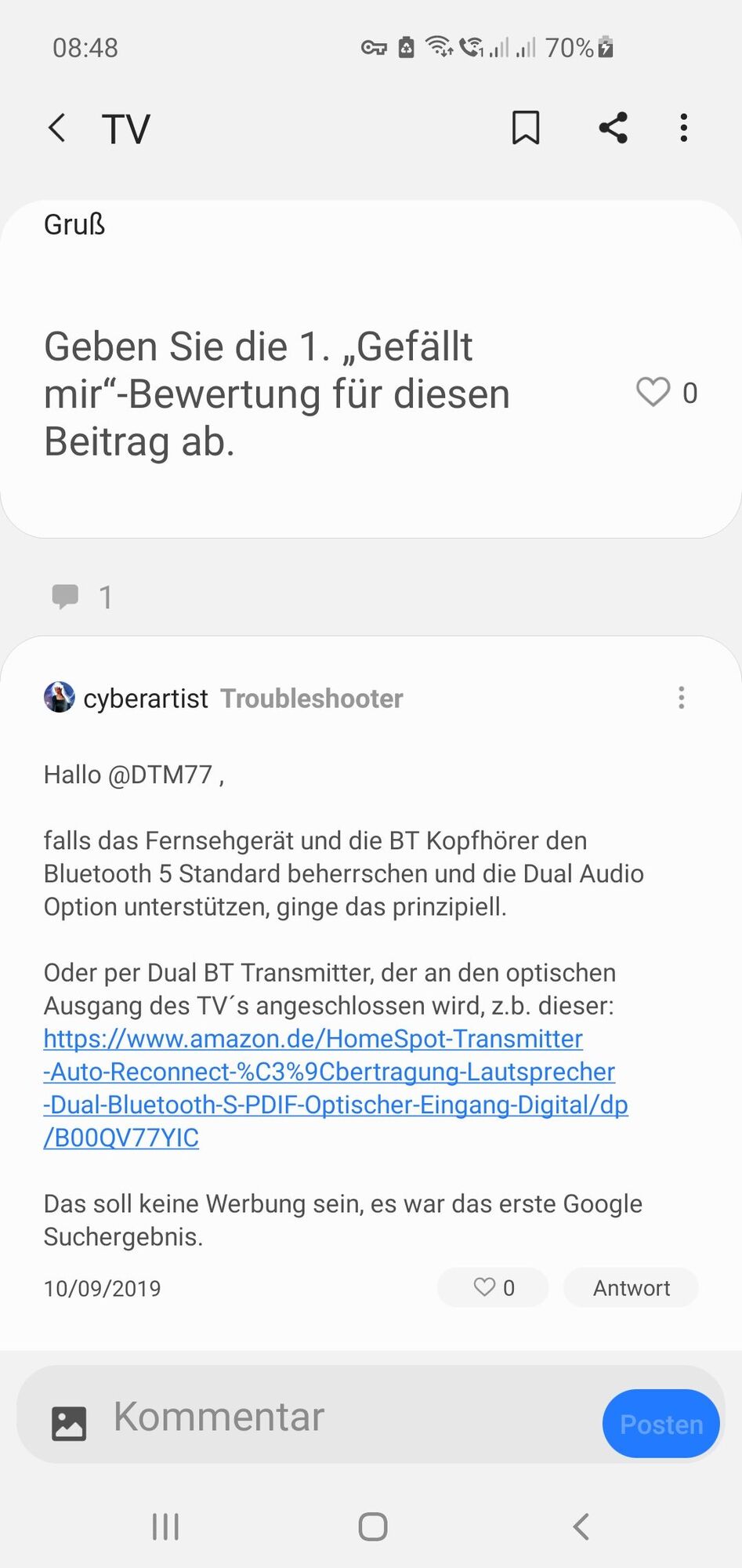The image size is (742, 1568).
Task: Open the Amazon HomeSpot Transmitter link
Action: 335,1087
